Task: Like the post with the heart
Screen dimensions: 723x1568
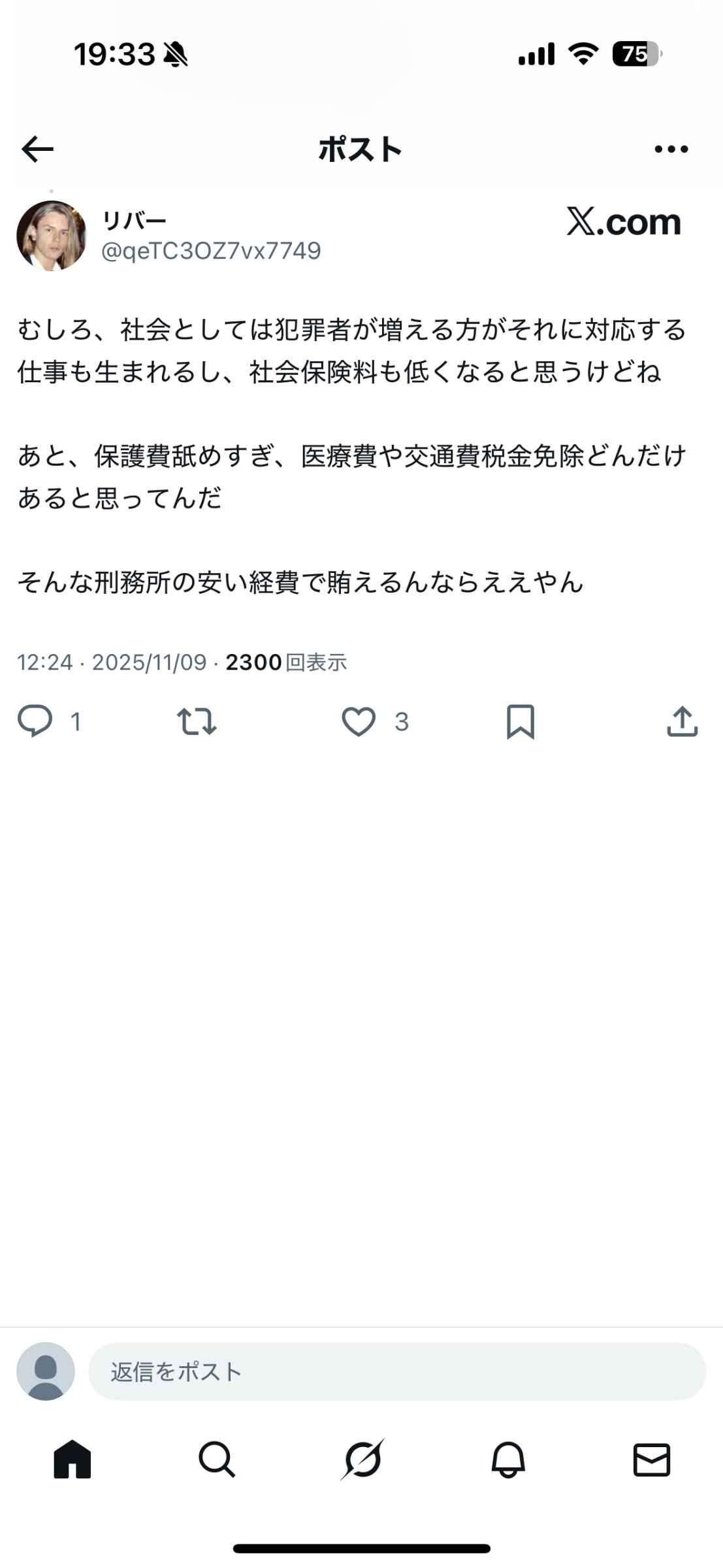Action: pyautogui.click(x=359, y=722)
